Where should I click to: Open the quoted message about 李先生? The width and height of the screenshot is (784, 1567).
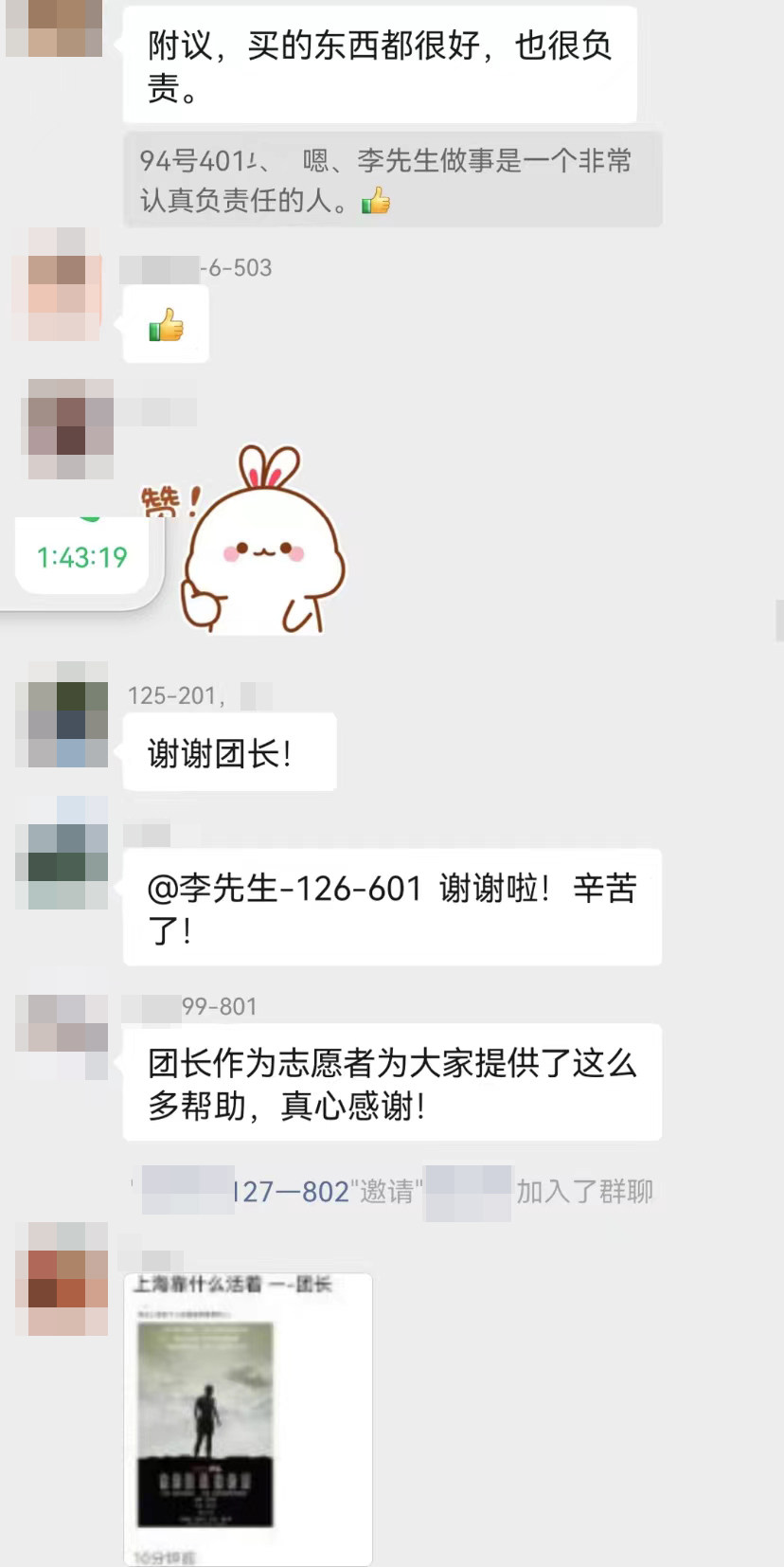click(x=392, y=180)
